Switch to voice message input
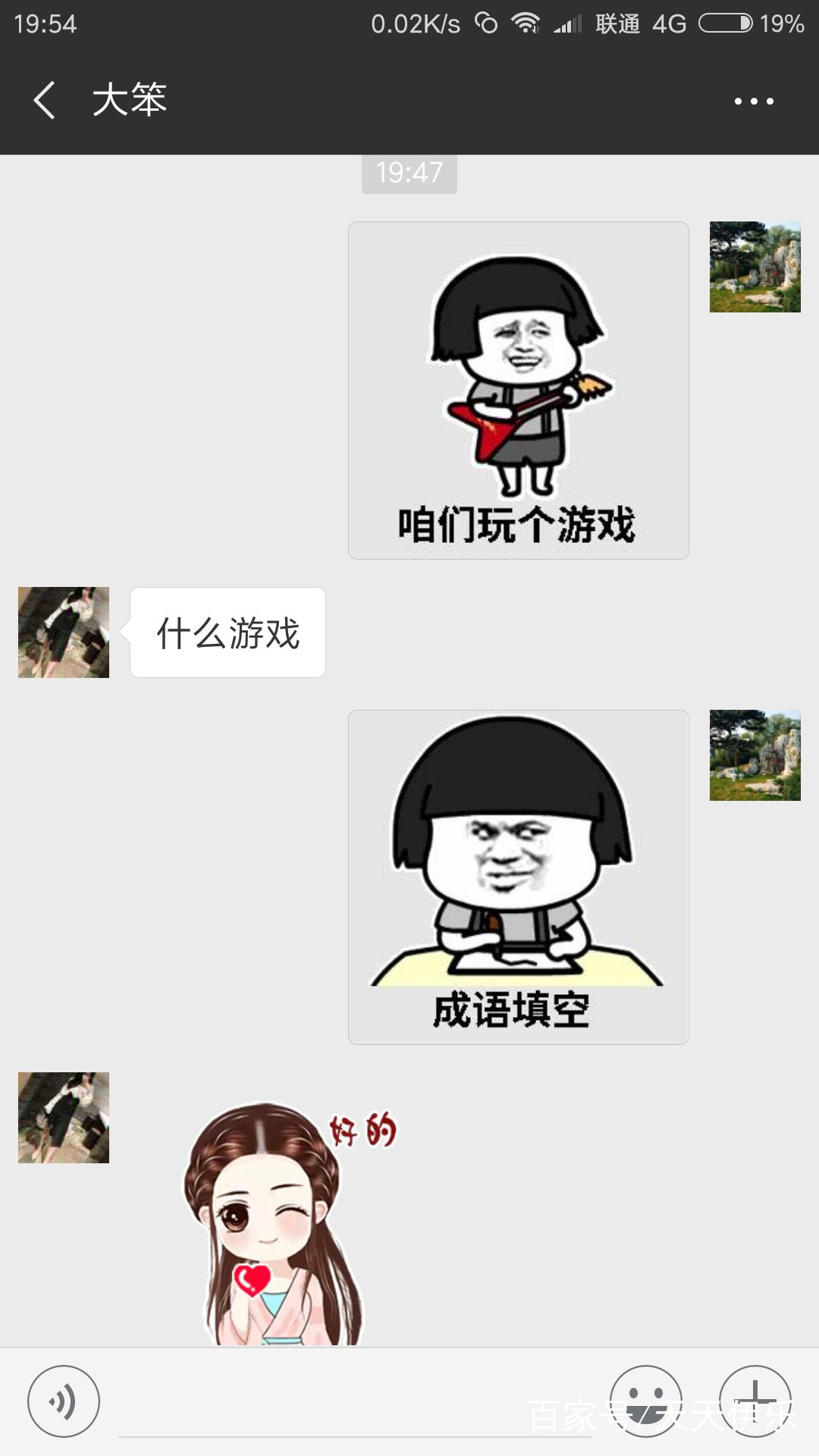Image resolution: width=819 pixels, height=1456 pixels. click(64, 1401)
